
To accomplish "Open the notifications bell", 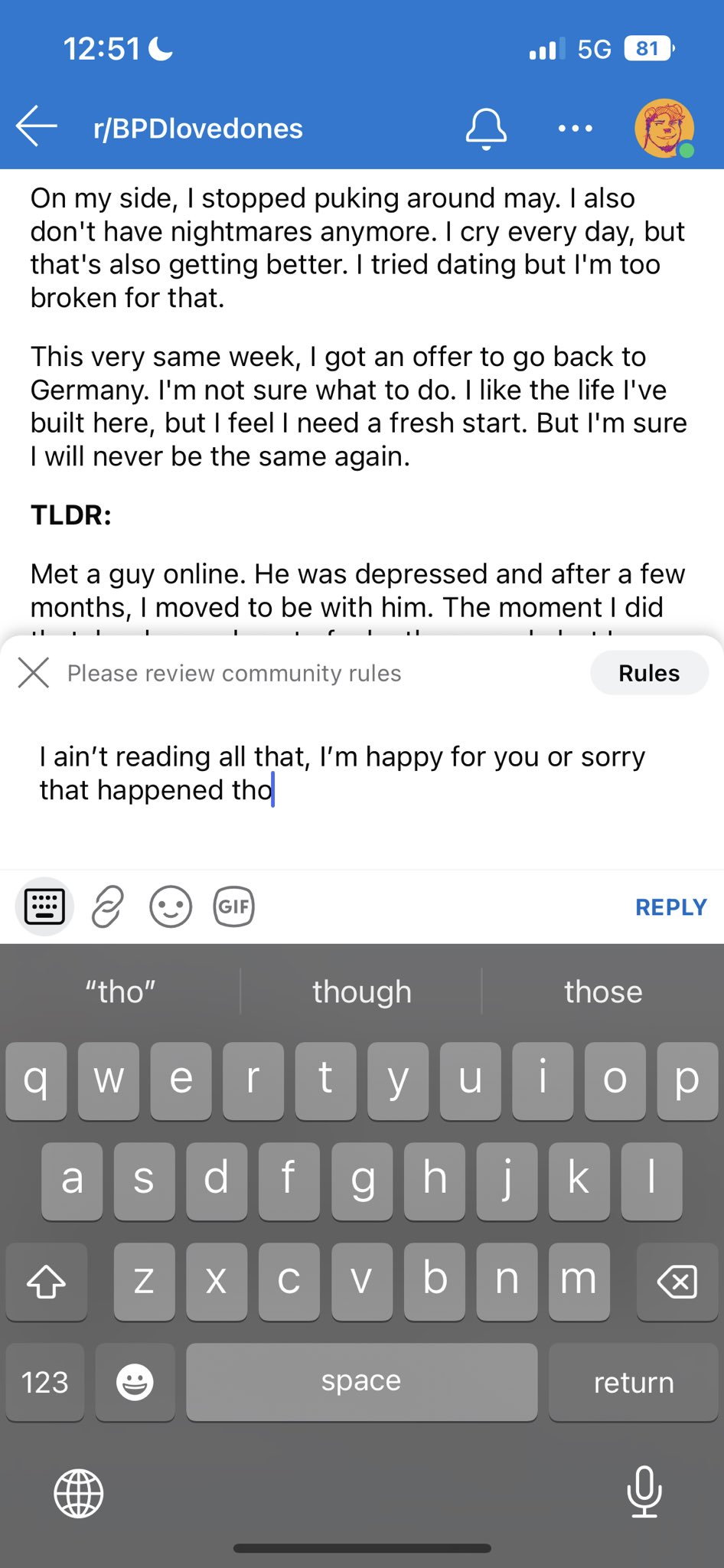I will coord(486,128).
